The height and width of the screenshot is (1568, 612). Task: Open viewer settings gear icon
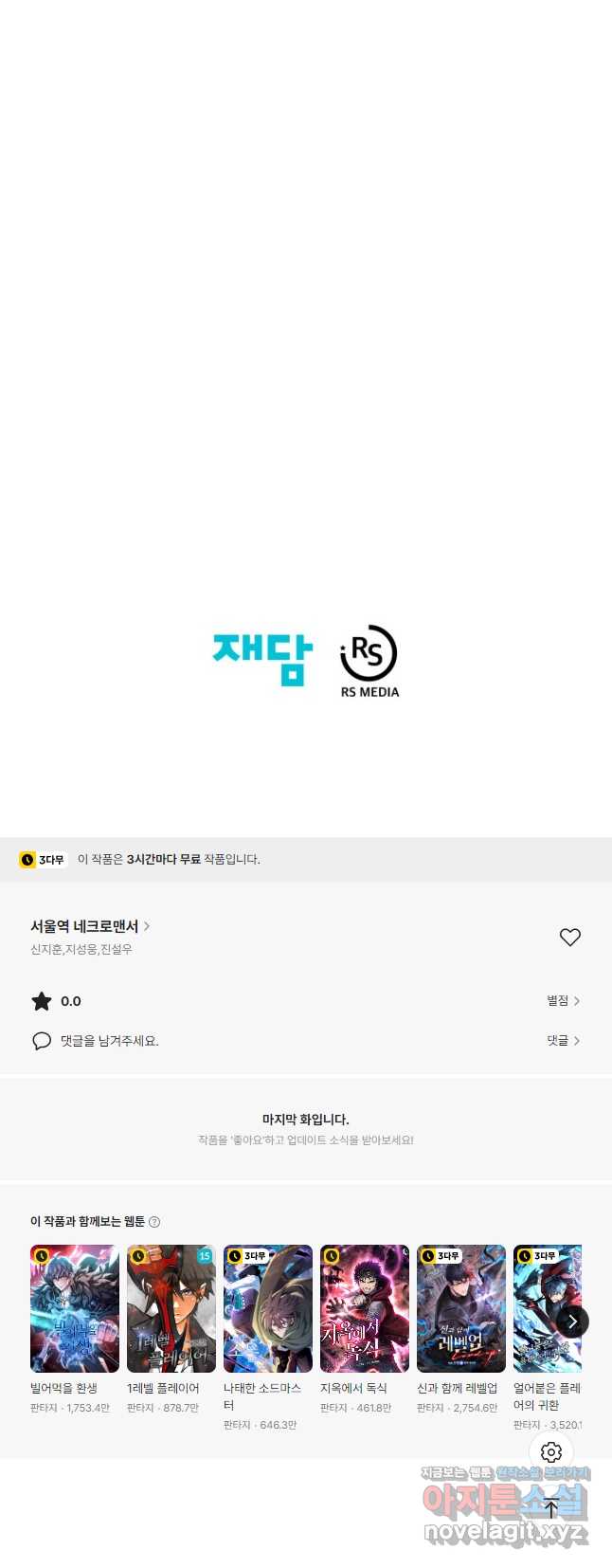[551, 1451]
